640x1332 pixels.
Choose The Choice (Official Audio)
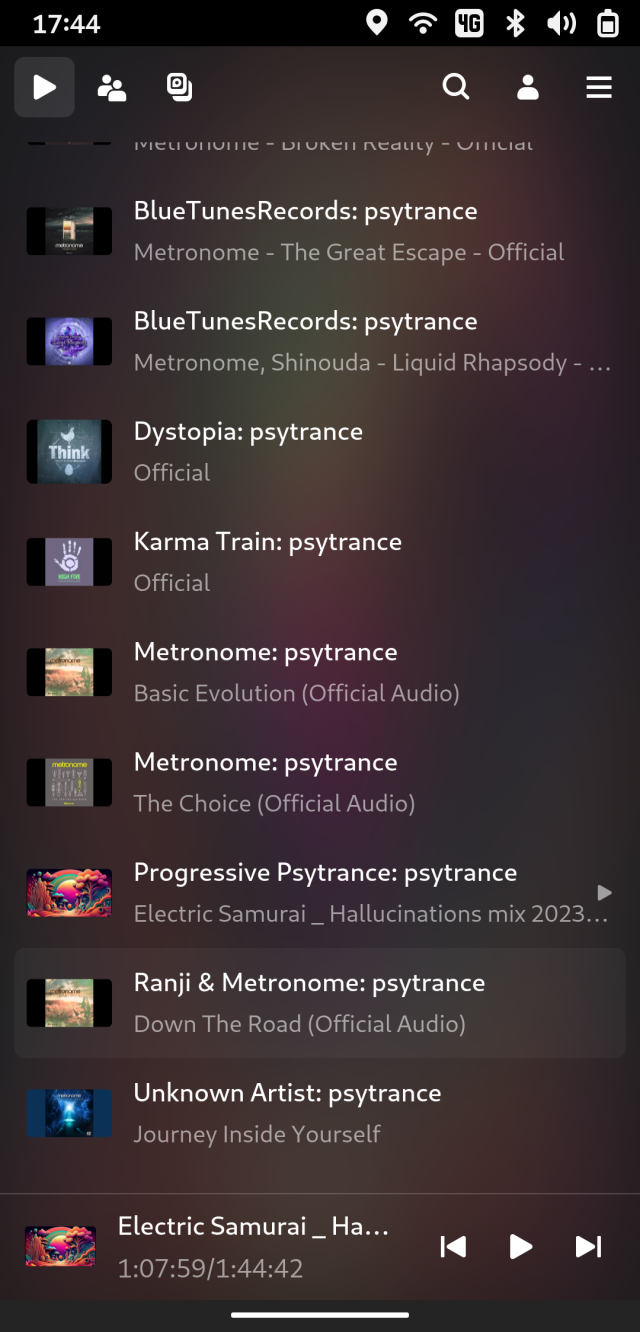click(x=320, y=782)
